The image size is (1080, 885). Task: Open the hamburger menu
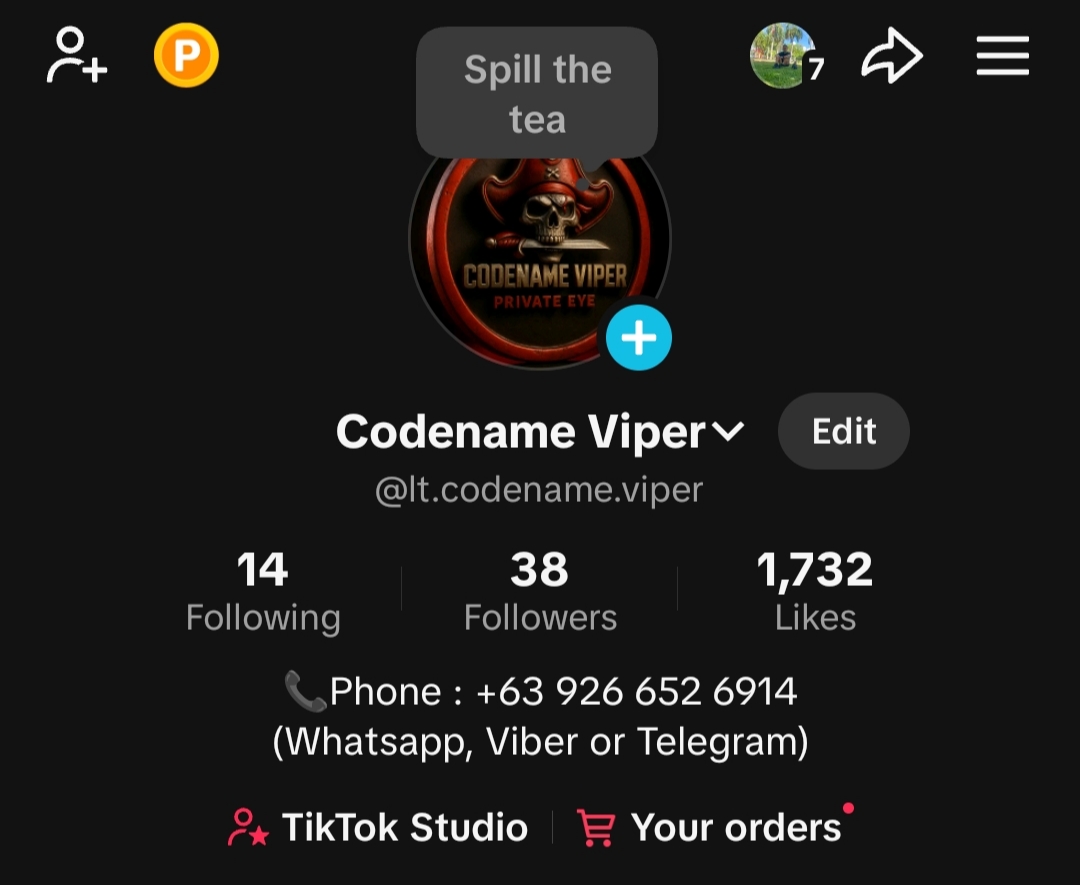(x=1002, y=57)
